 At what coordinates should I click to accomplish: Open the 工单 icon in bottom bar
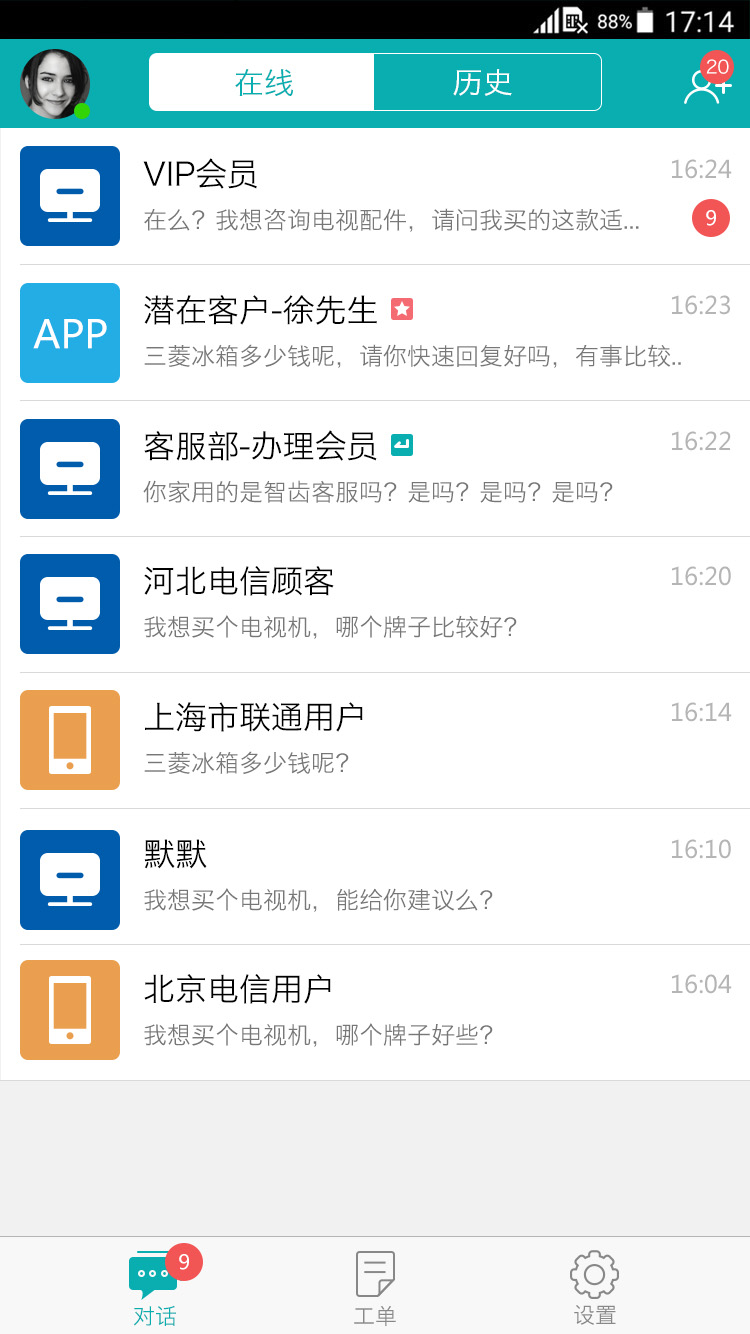(x=375, y=1283)
